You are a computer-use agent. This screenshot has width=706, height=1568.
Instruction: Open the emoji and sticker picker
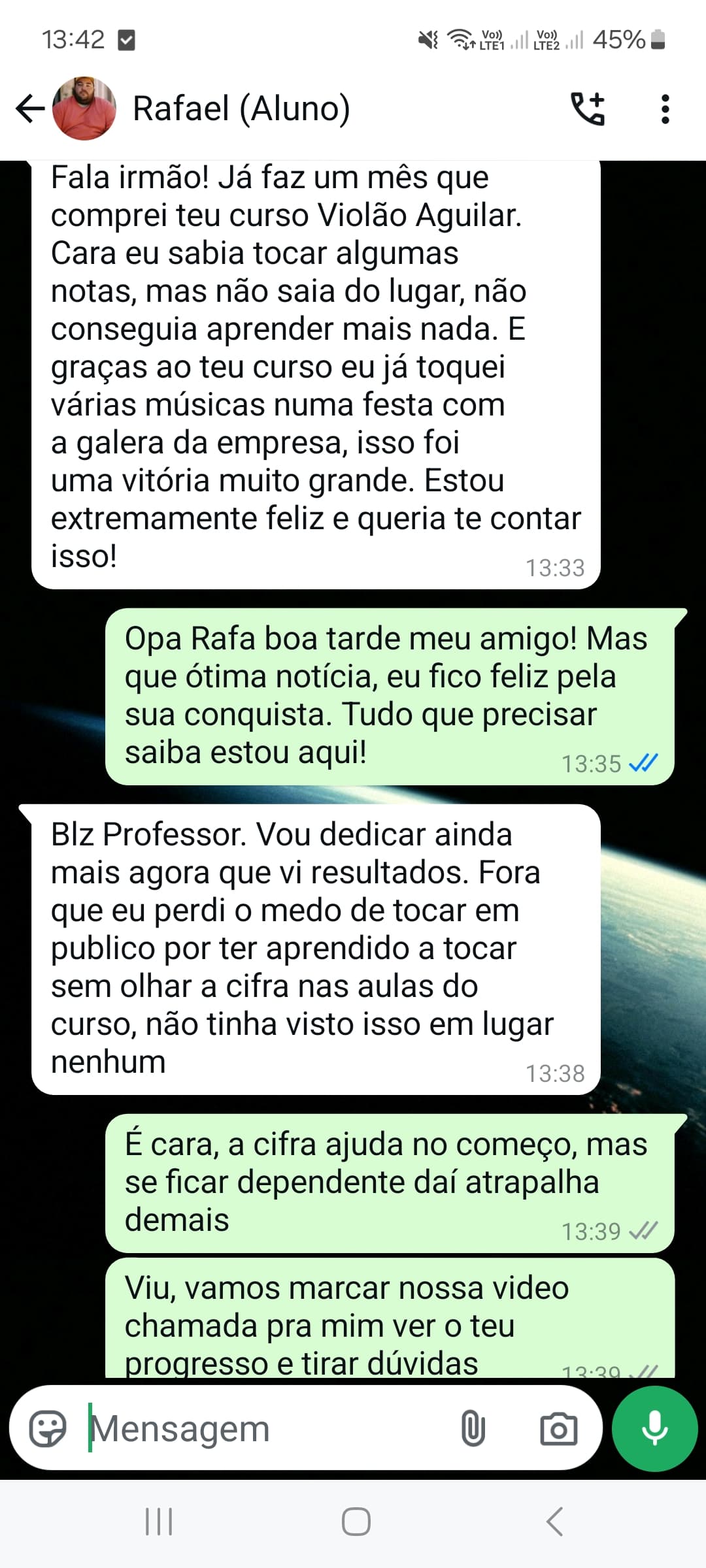[x=48, y=1428]
